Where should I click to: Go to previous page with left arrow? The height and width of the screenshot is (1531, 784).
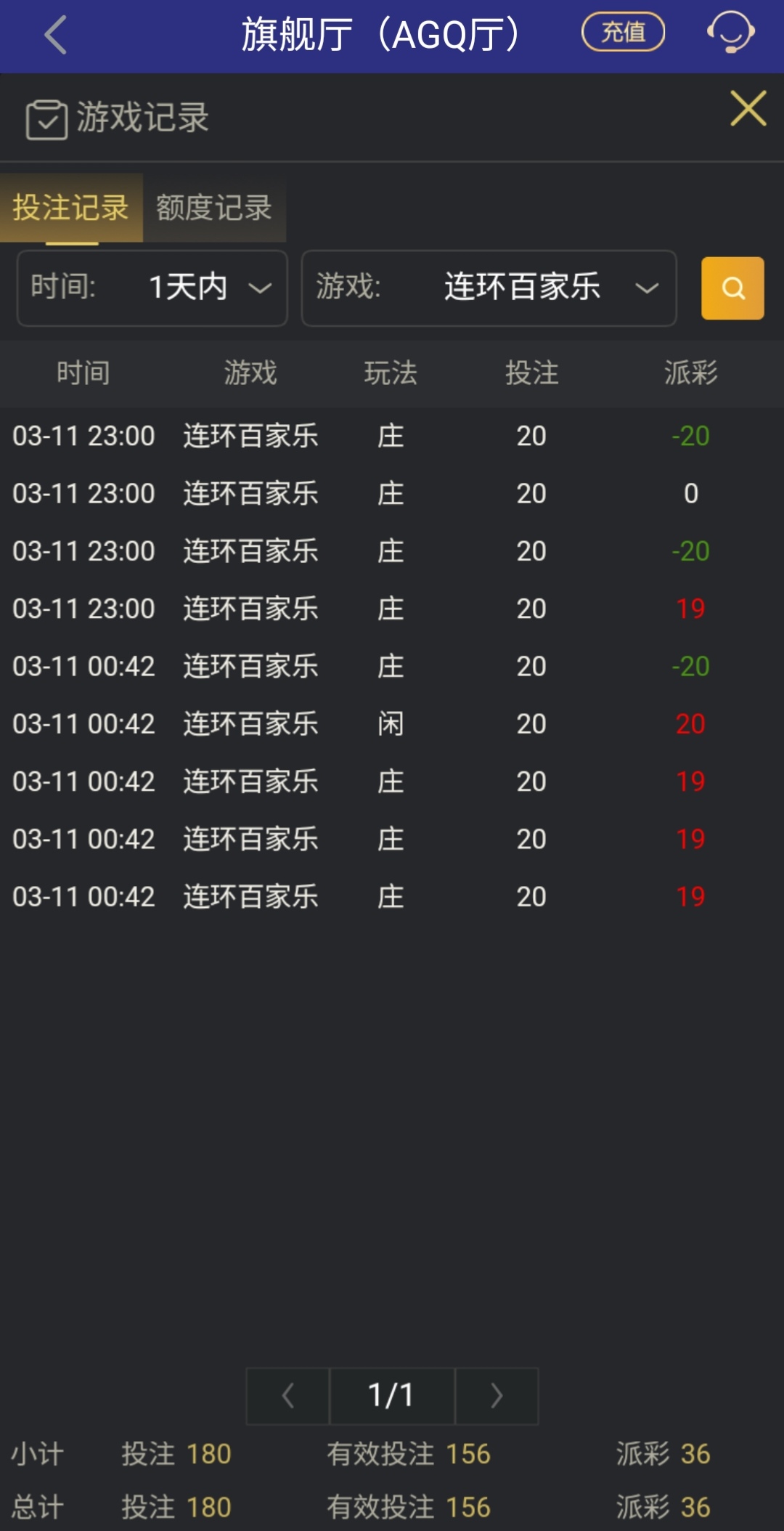pos(287,1394)
